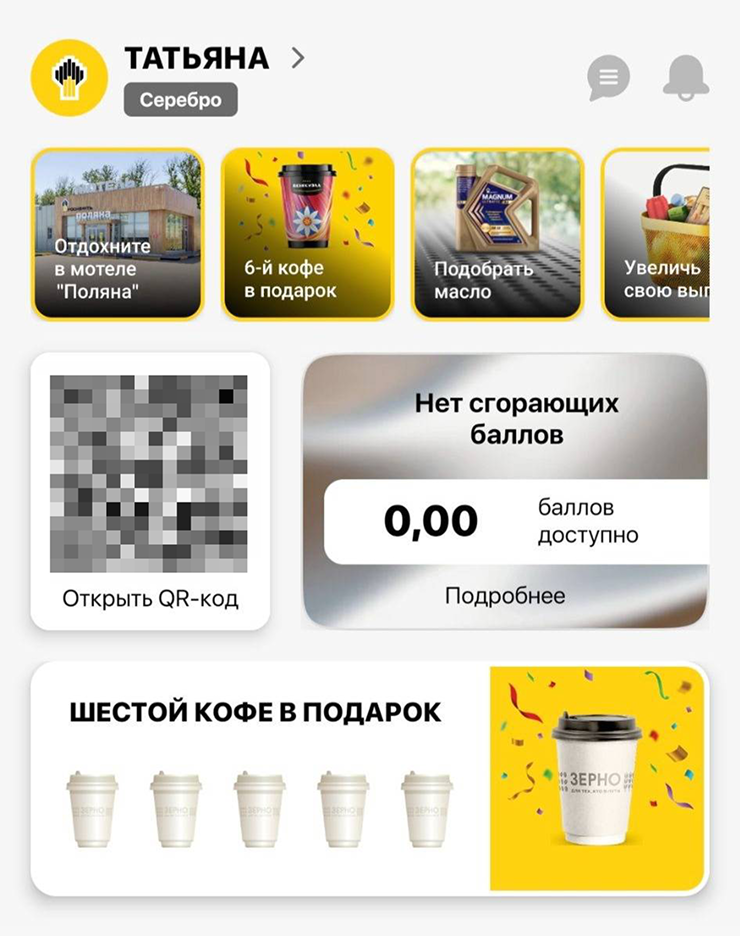
Task: Open the "Шестой кофе в подарок" banner
Action: point(370,778)
